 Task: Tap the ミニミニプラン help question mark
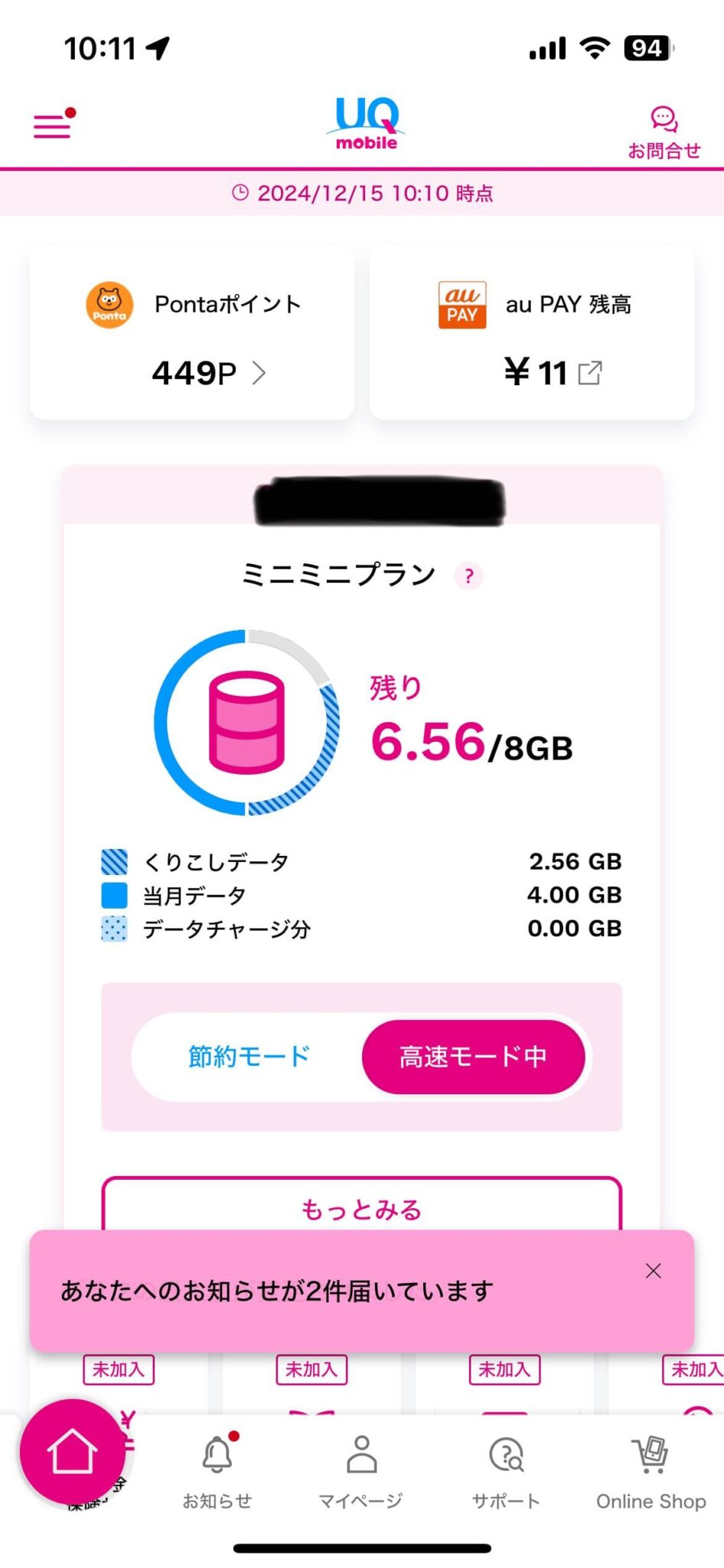point(468,577)
